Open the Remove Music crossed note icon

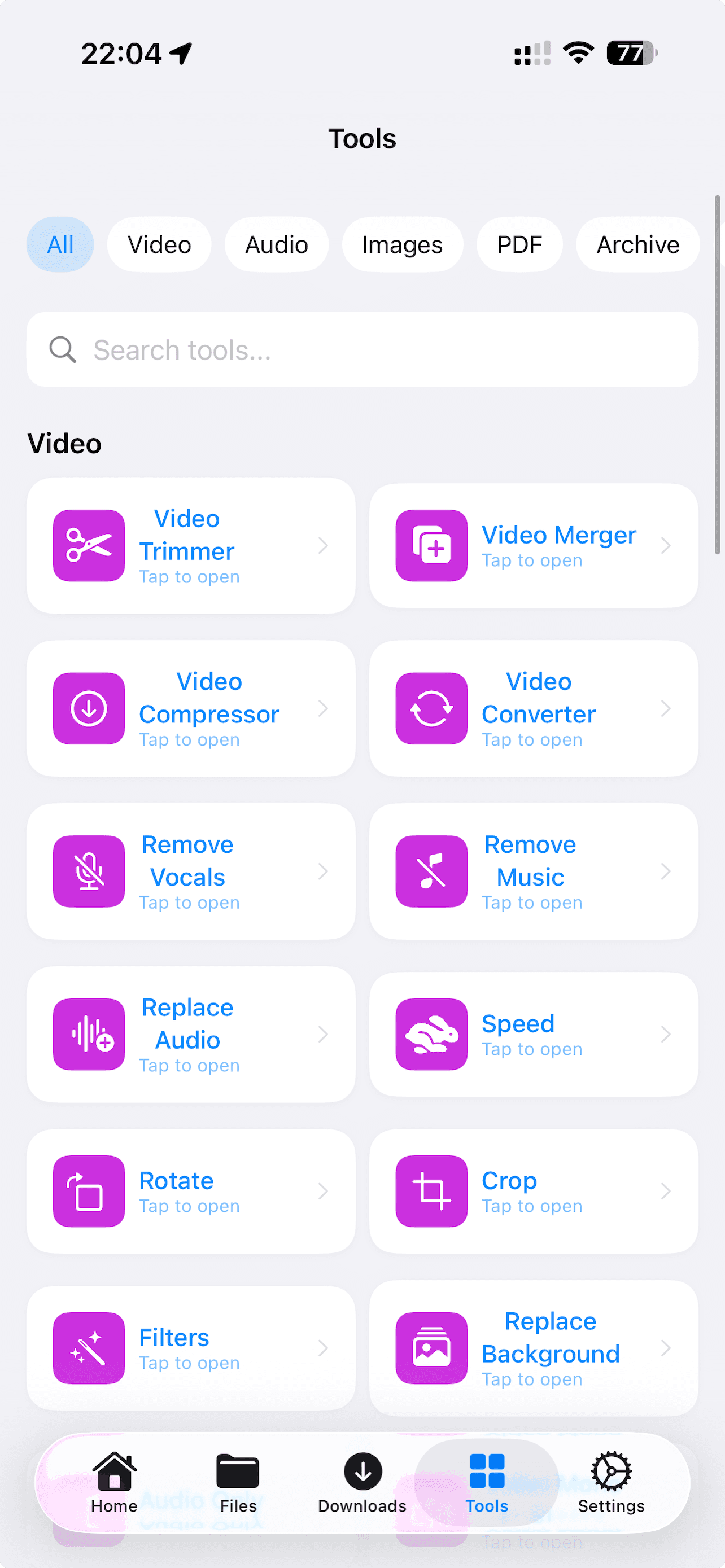click(431, 870)
